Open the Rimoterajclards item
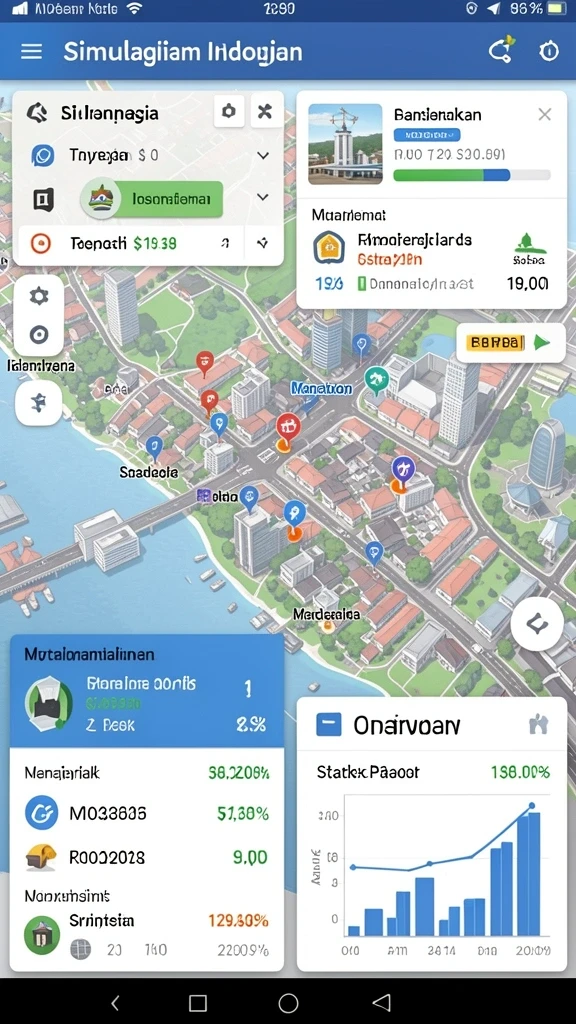 pos(415,240)
